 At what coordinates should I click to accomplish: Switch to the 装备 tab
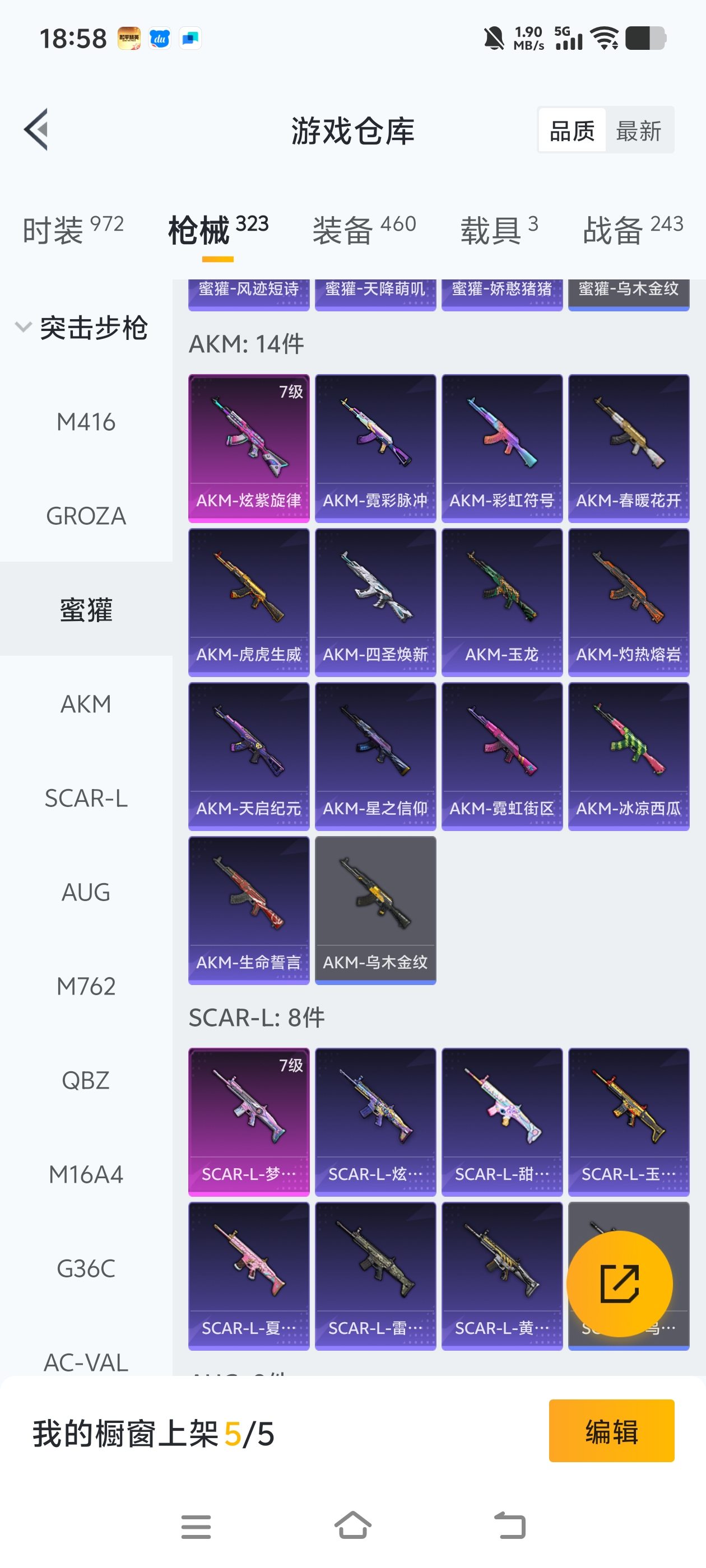(364, 230)
